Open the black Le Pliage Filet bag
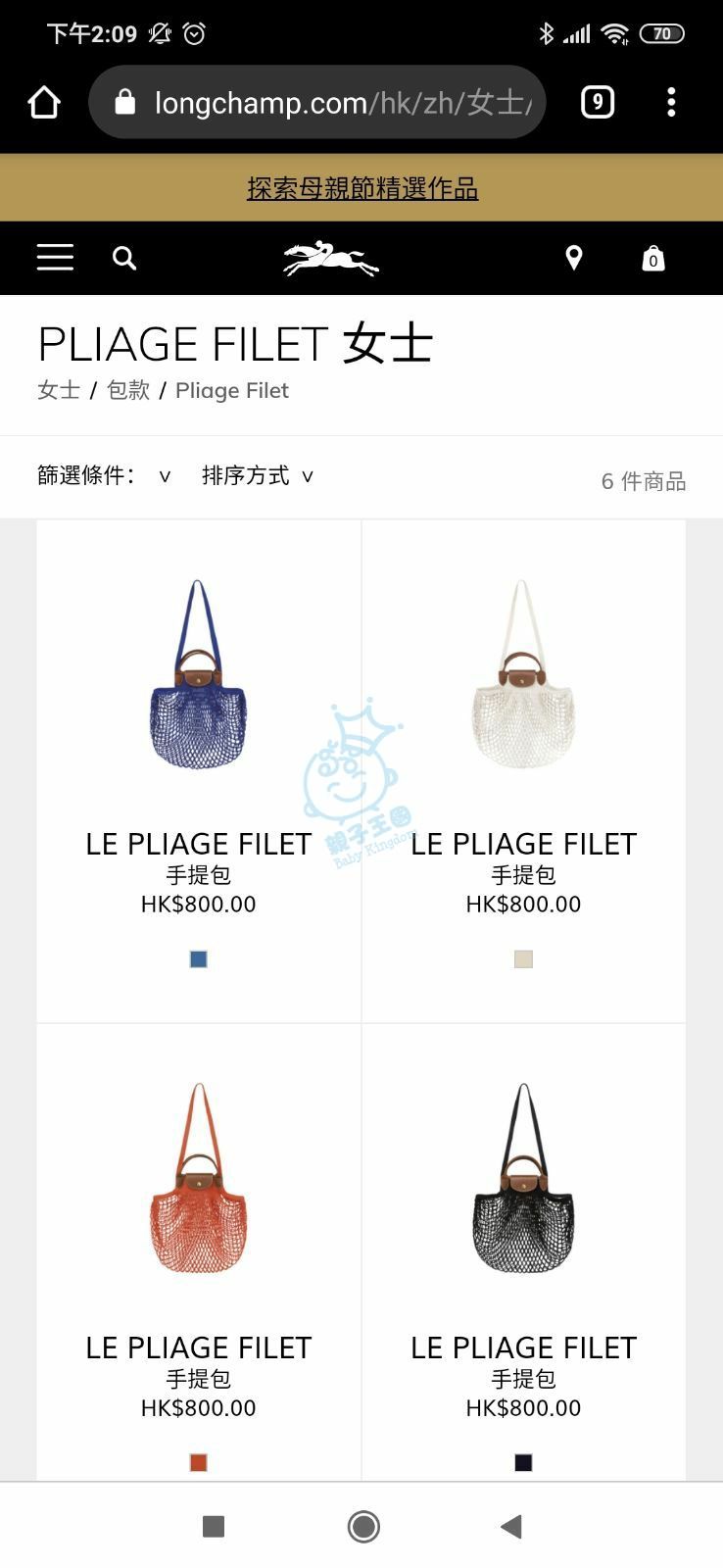 coord(523,1180)
